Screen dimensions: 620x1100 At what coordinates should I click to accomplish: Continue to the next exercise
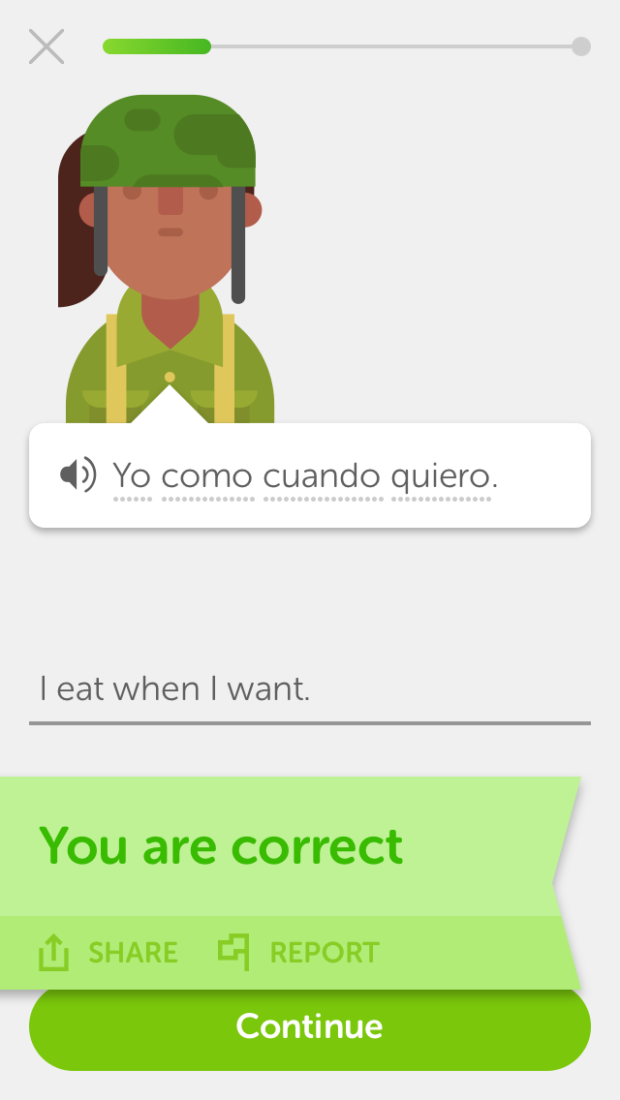pyautogui.click(x=309, y=1026)
